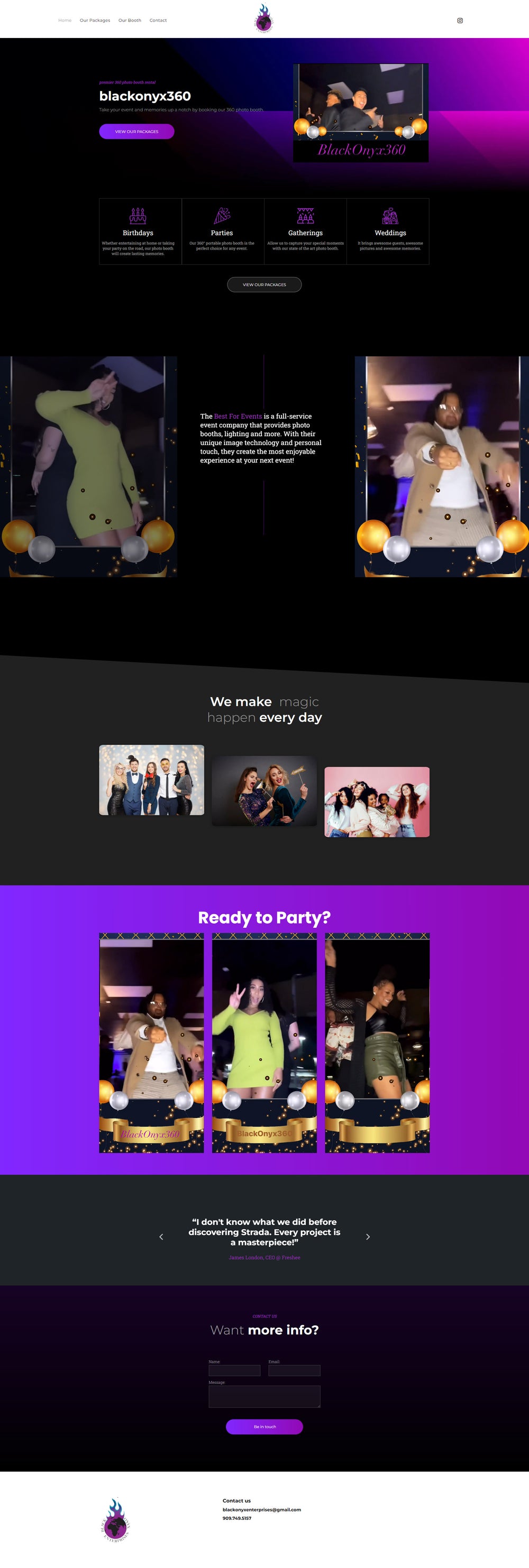Tap the purple View Our Packages button
The width and height of the screenshot is (529, 1568).
pyautogui.click(x=136, y=132)
